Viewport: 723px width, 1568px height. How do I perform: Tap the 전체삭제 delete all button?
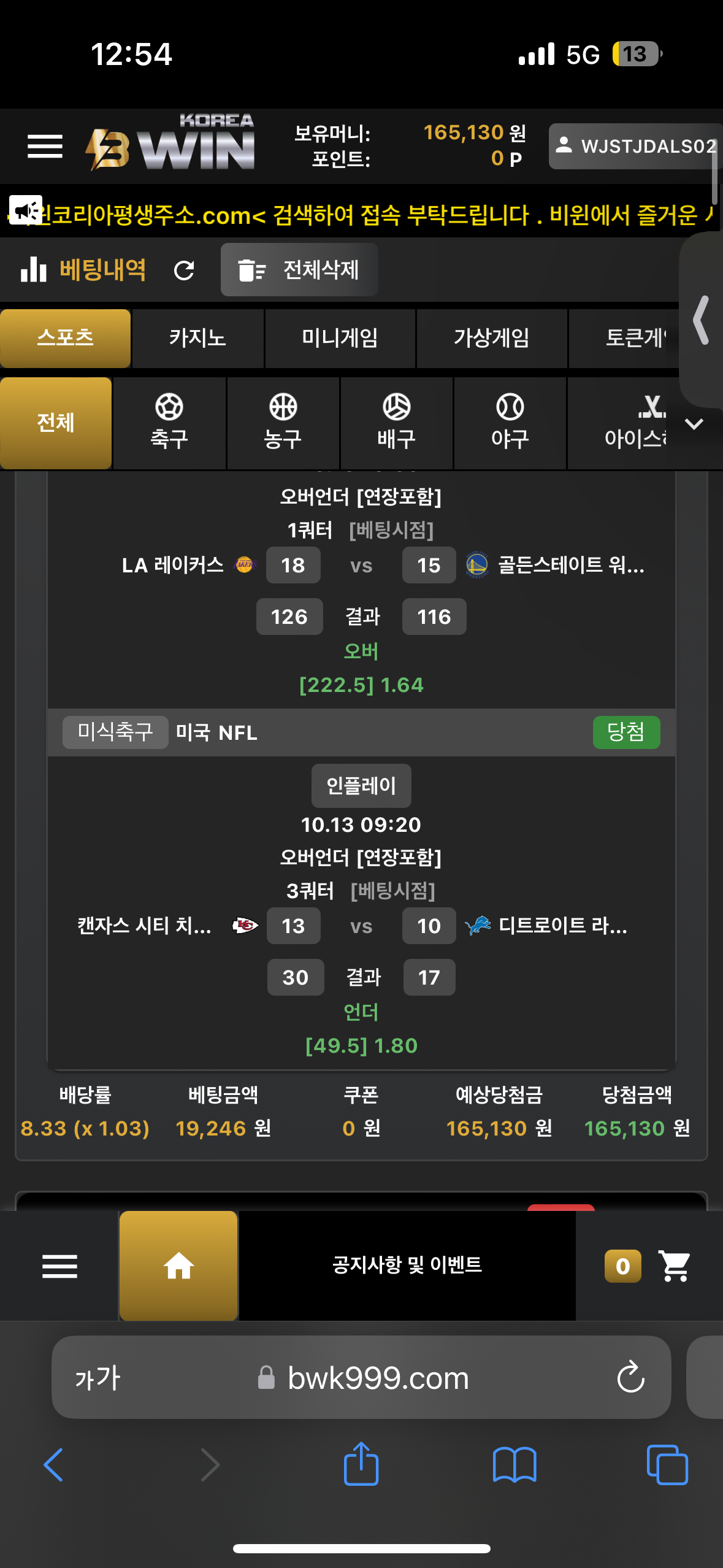[x=299, y=270]
